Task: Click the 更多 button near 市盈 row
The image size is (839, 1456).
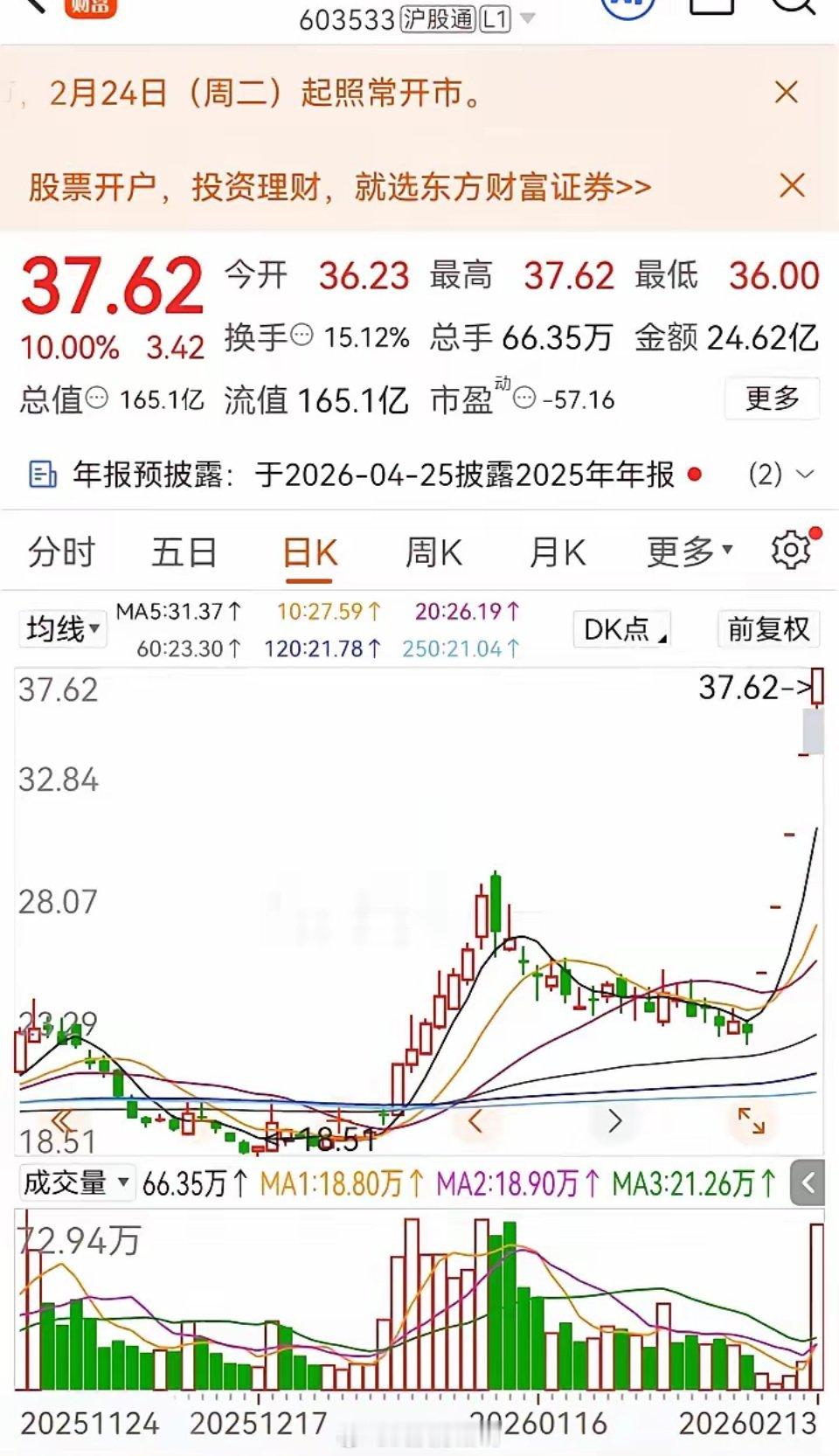Action: click(x=772, y=398)
